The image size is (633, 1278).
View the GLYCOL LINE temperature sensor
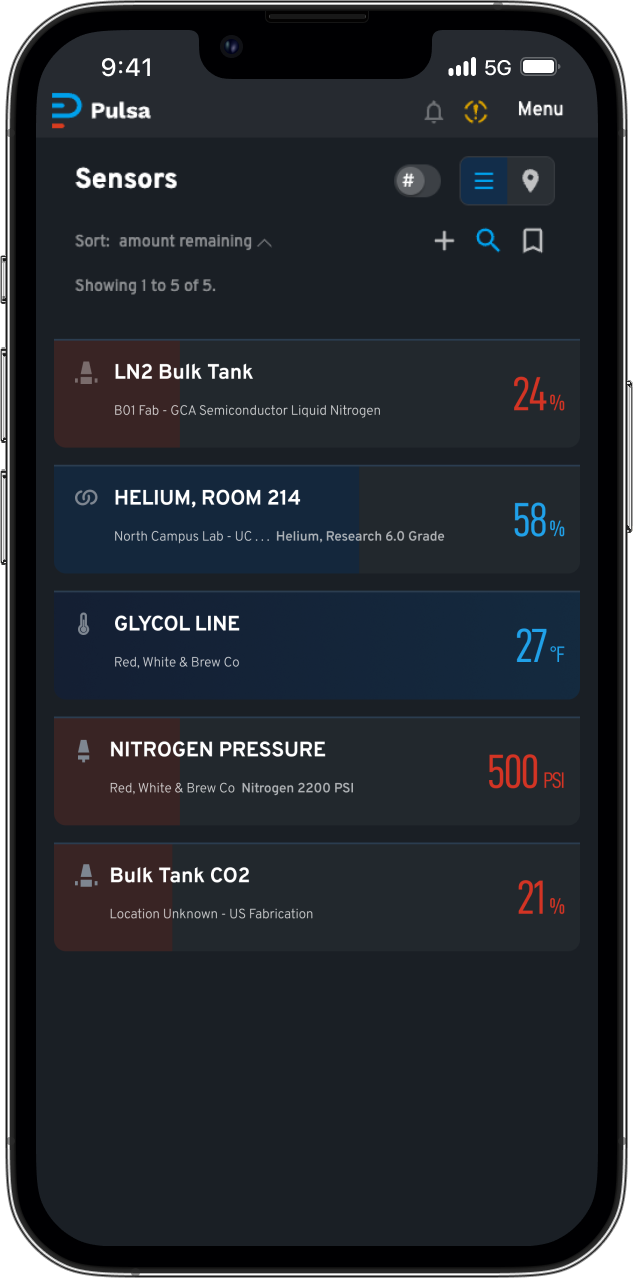pos(316,645)
